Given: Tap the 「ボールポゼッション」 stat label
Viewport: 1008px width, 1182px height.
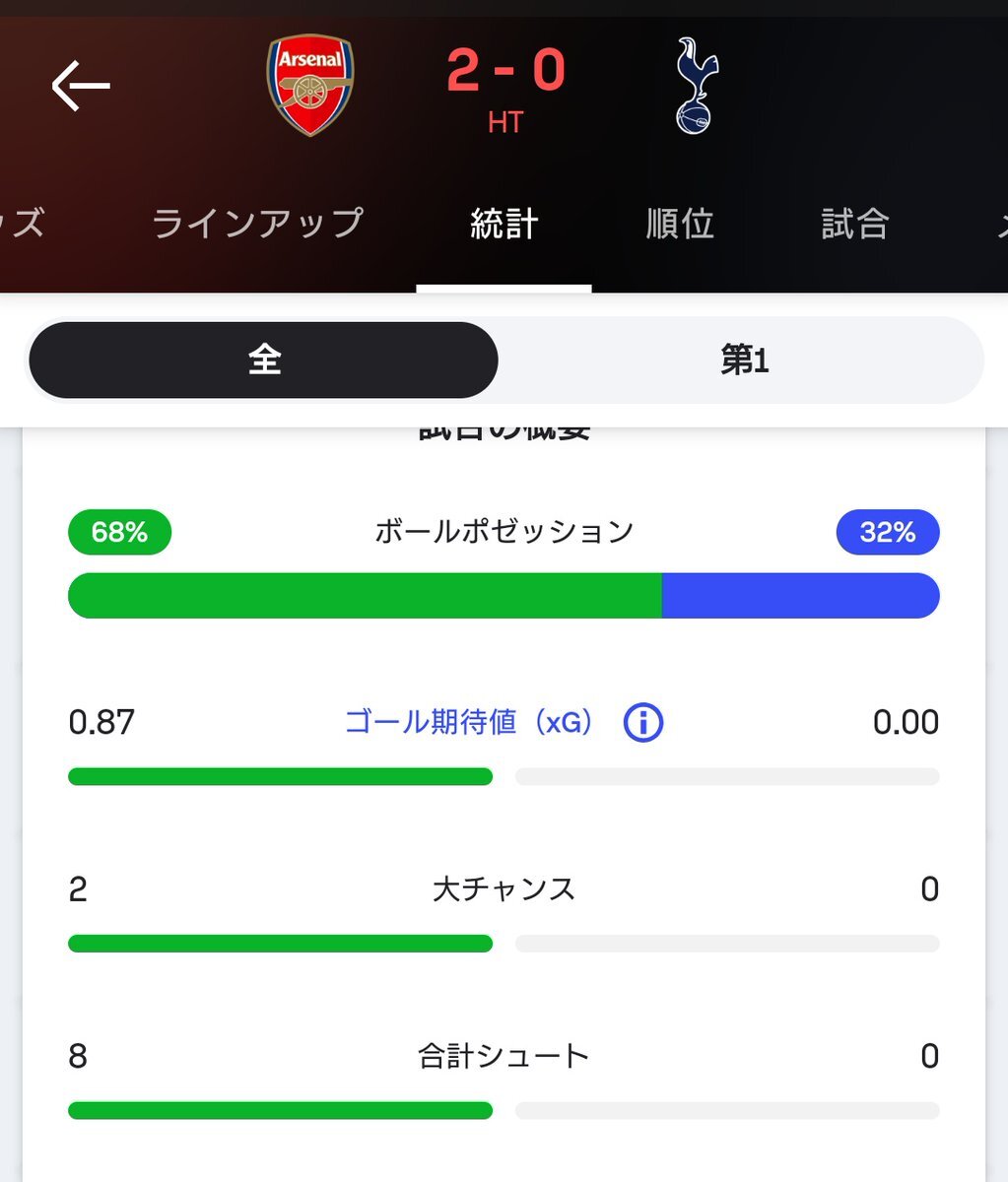Looking at the screenshot, I should coord(504,532).
